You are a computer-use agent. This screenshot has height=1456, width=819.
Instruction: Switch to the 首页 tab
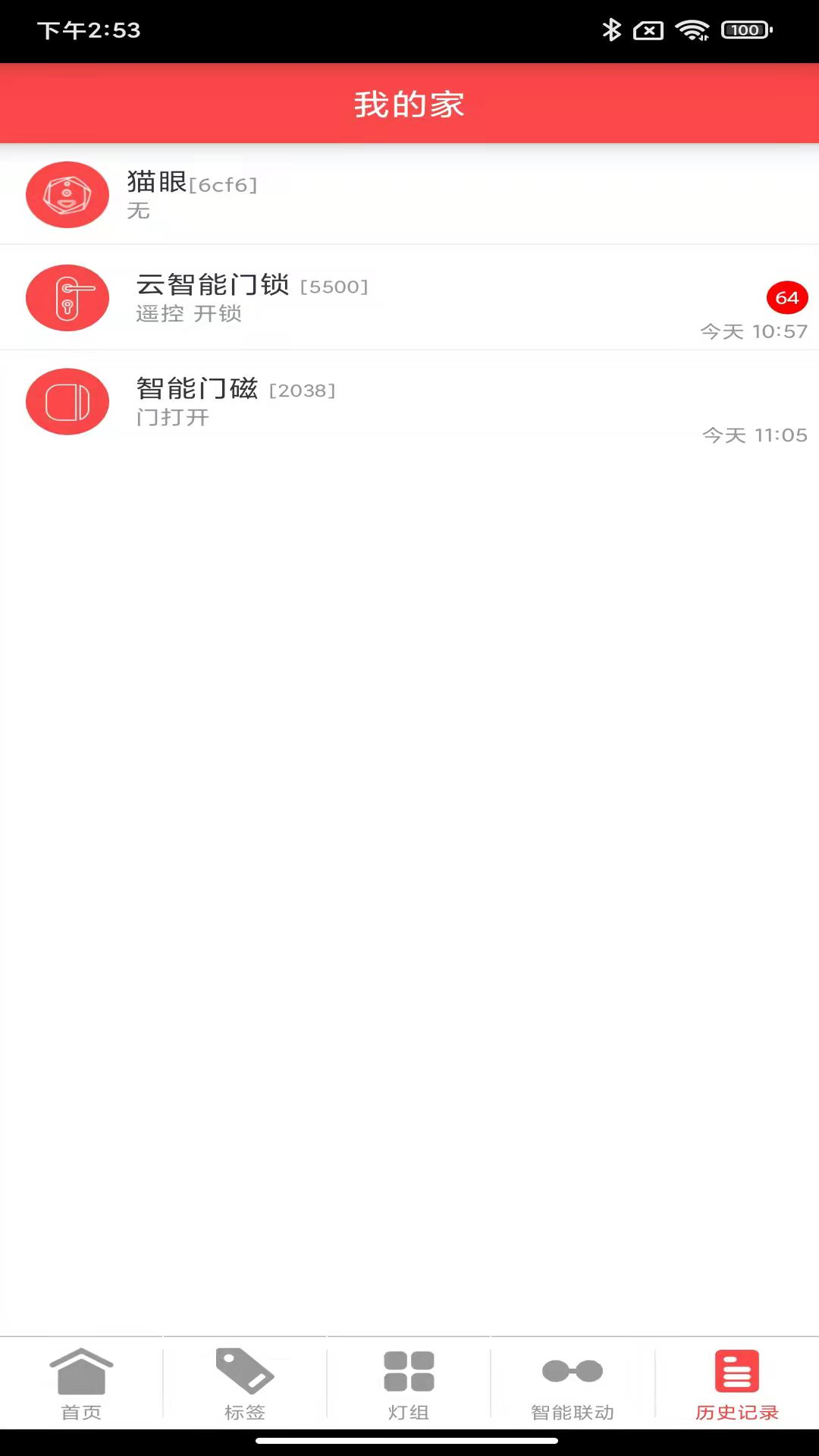click(x=81, y=1383)
